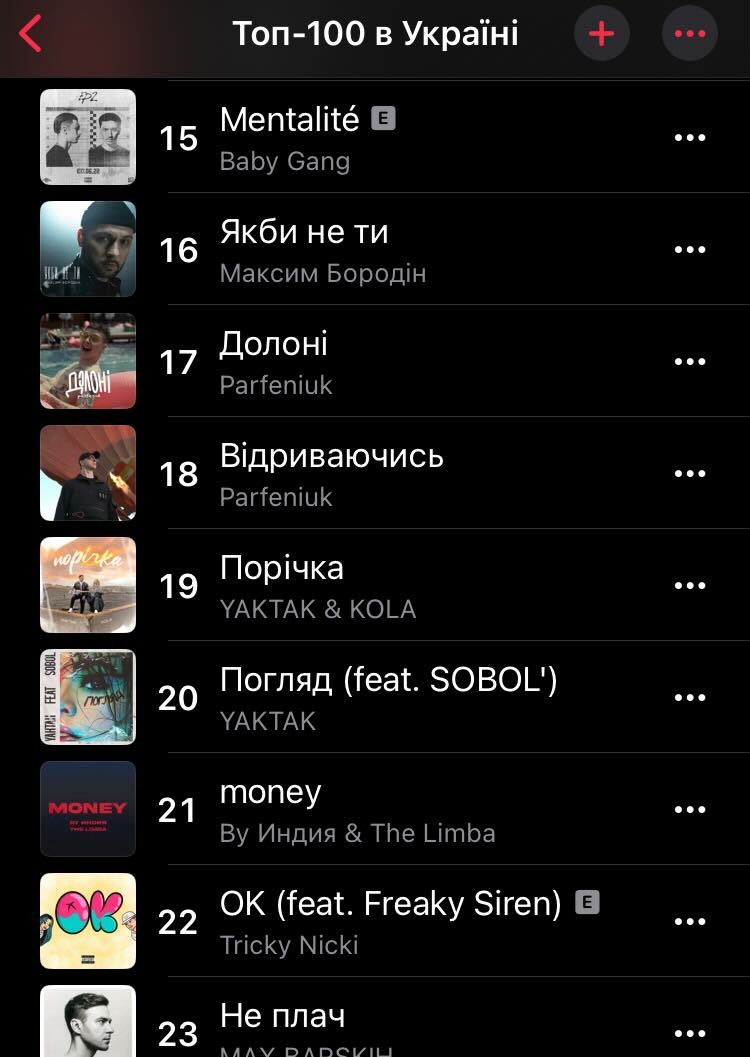The height and width of the screenshot is (1057, 750).
Task: Add the playlist with the plus button
Action: pyautogui.click(x=601, y=34)
